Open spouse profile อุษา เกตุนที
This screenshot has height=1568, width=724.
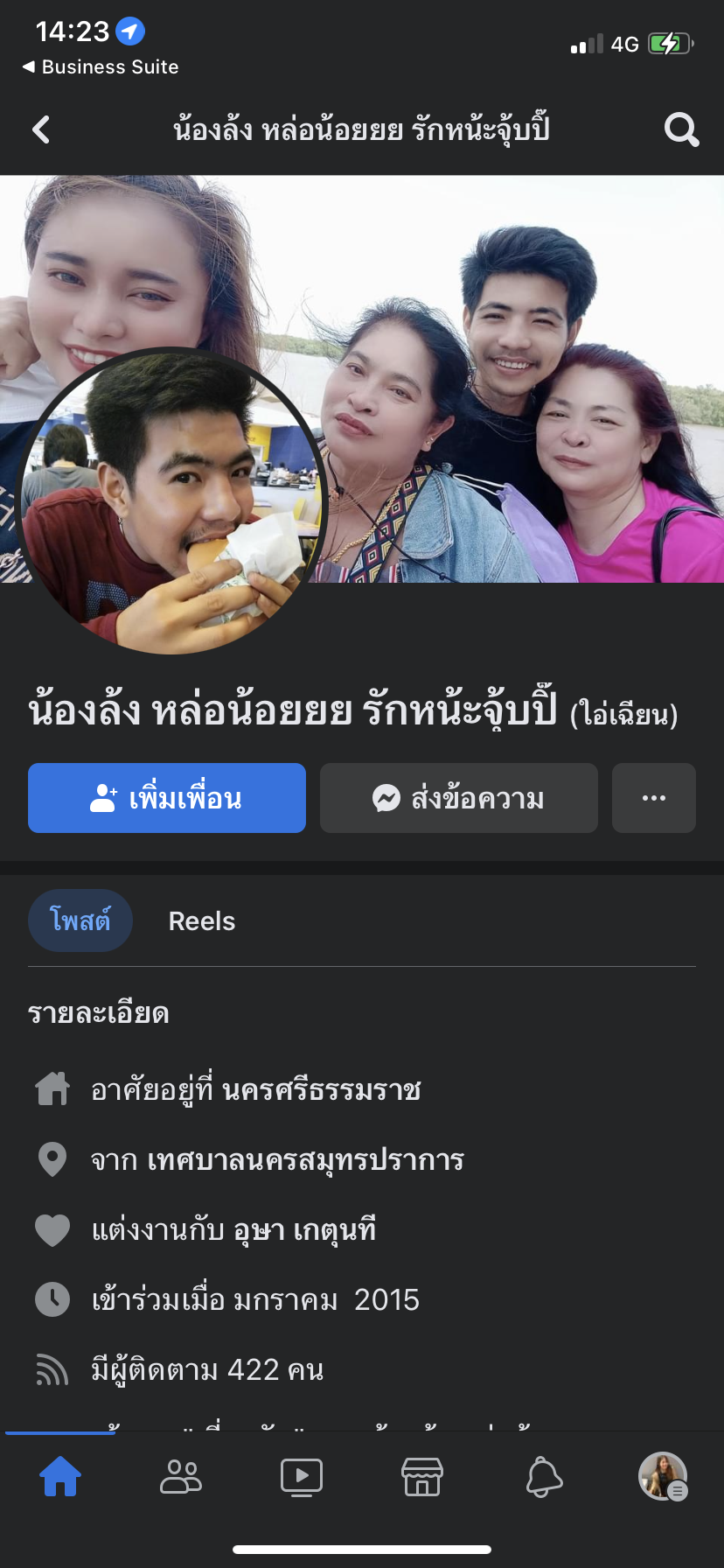304,1230
